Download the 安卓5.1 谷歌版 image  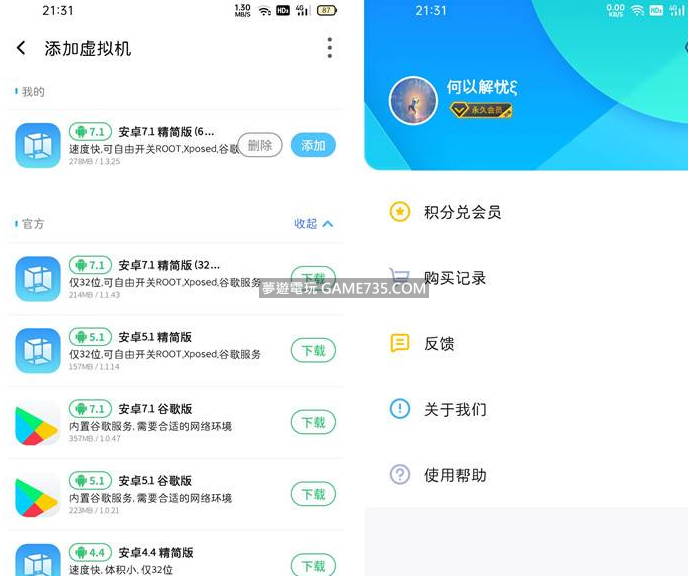[x=313, y=494]
